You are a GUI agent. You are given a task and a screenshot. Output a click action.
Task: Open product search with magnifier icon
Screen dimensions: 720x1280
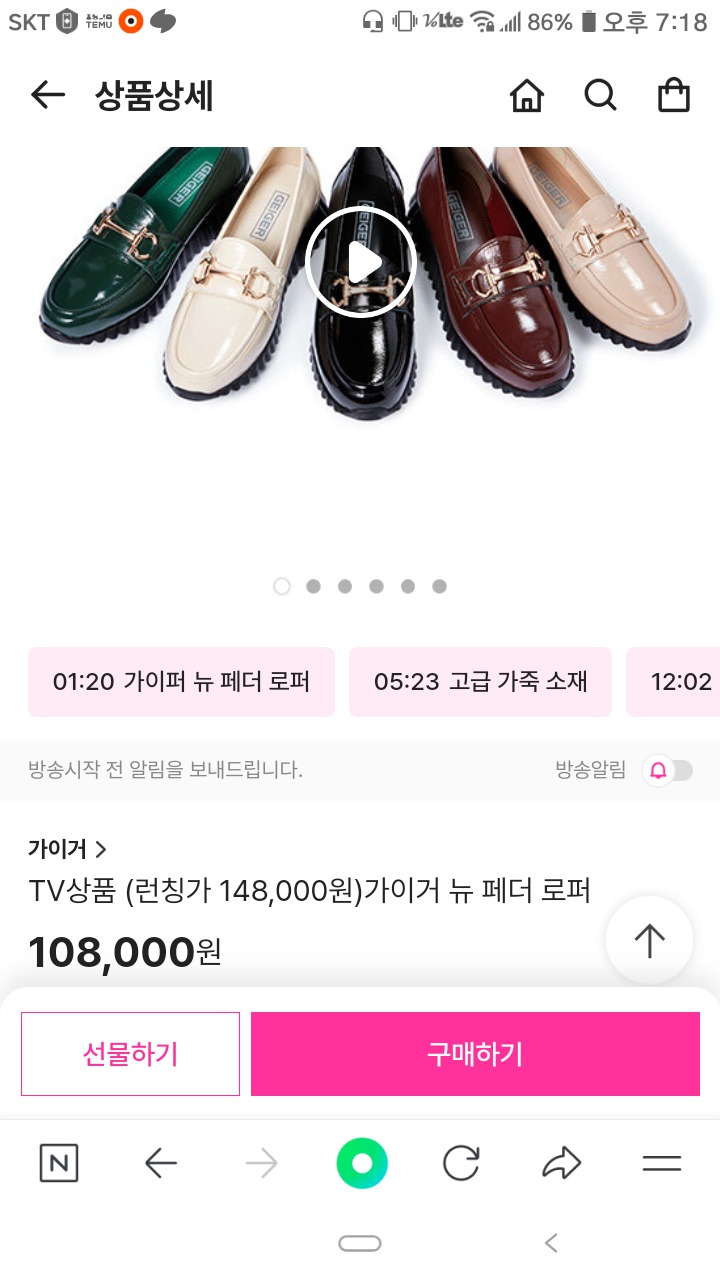pos(600,95)
